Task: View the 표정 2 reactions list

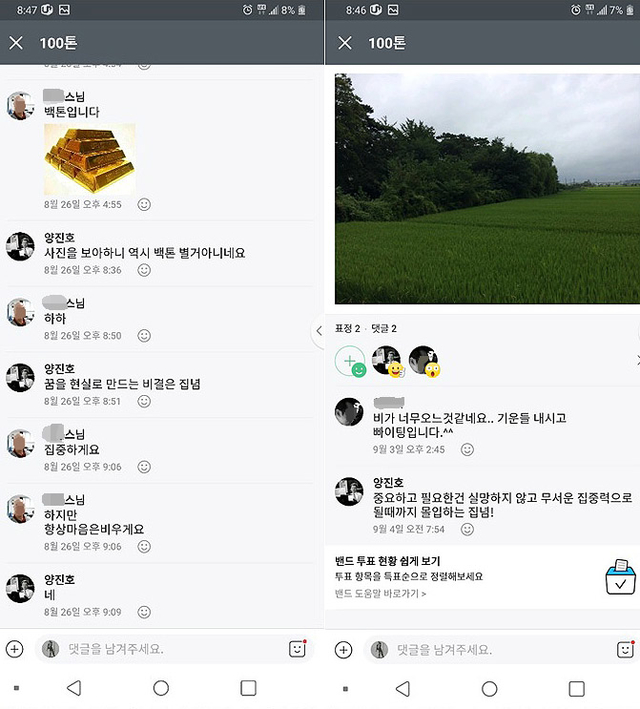Action: [x=347, y=329]
